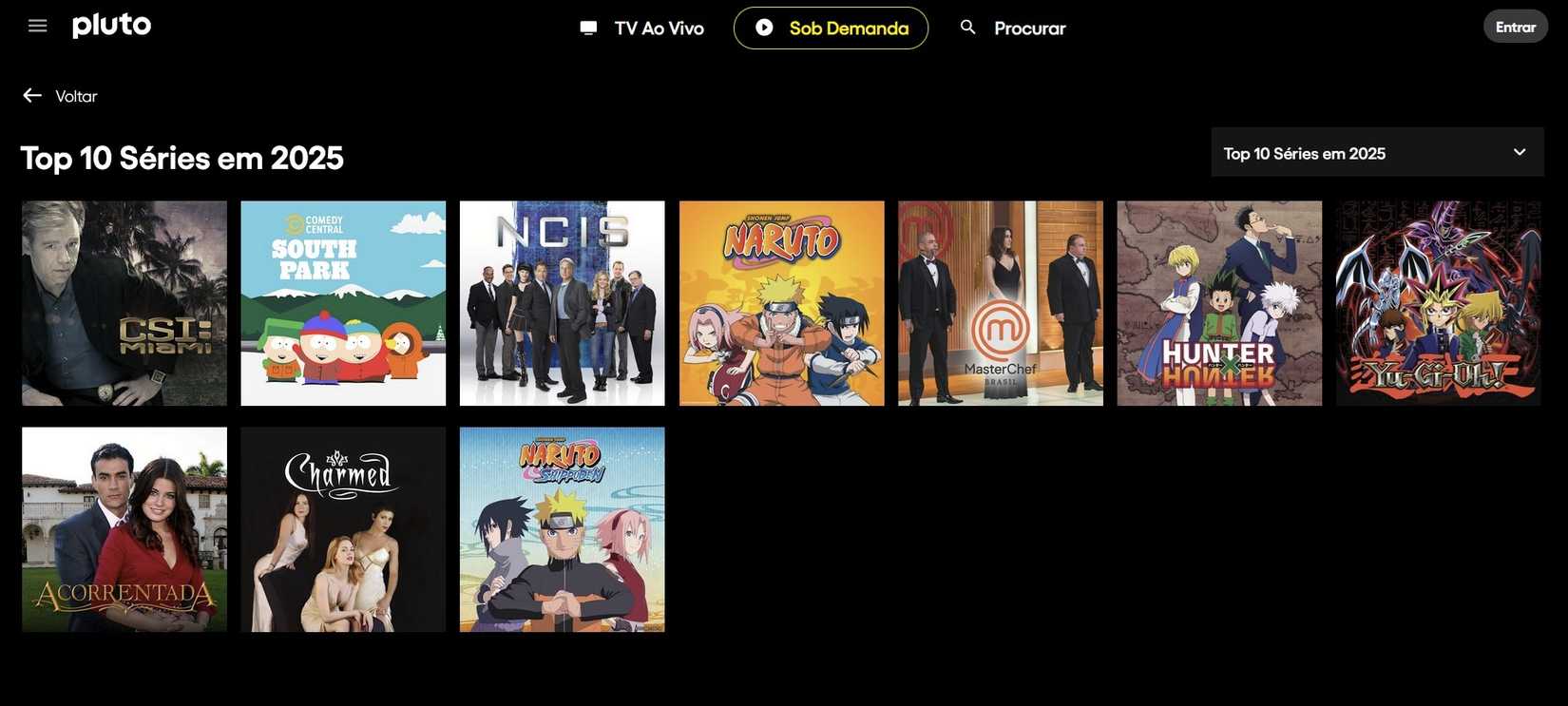Go back with Voltar

click(x=60, y=96)
